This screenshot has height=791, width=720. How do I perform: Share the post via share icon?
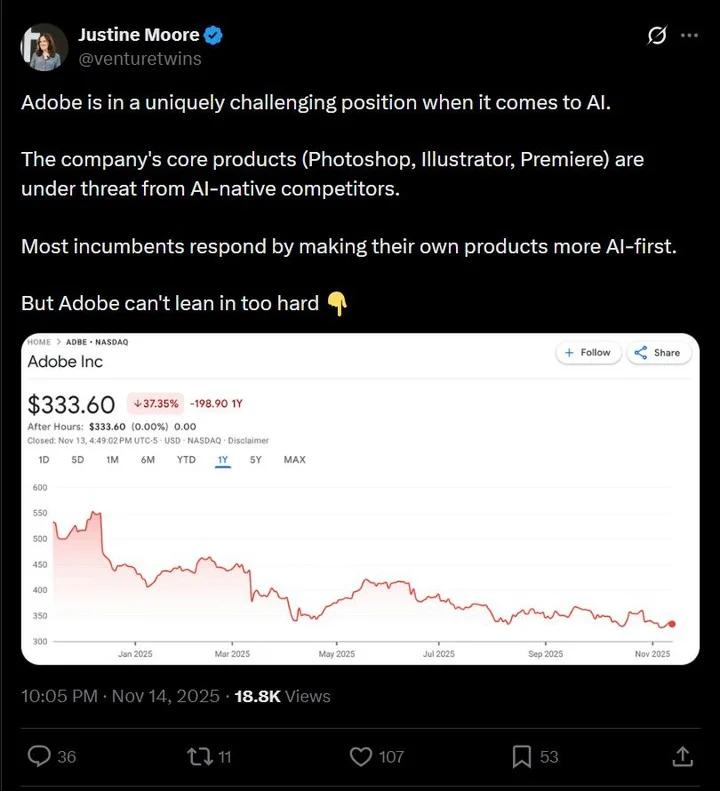[x=683, y=757]
